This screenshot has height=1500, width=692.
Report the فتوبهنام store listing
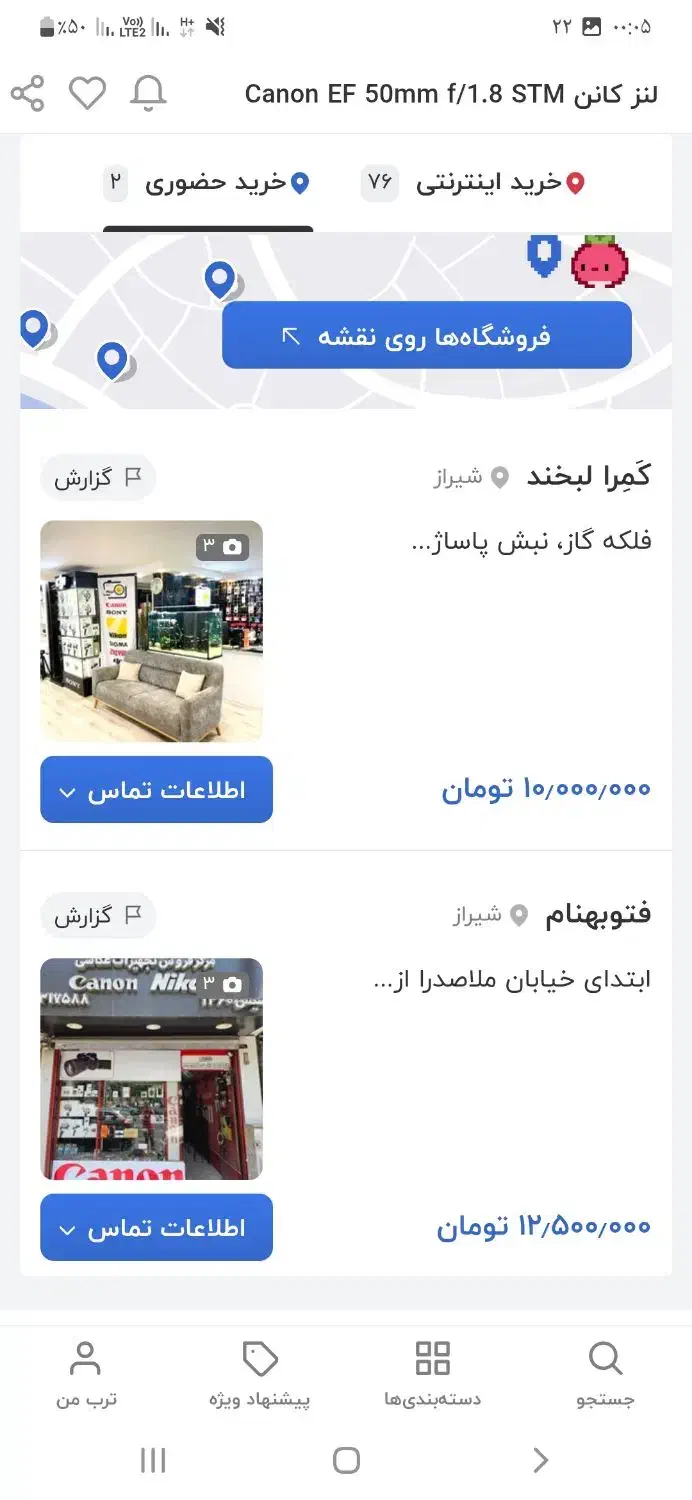click(98, 916)
